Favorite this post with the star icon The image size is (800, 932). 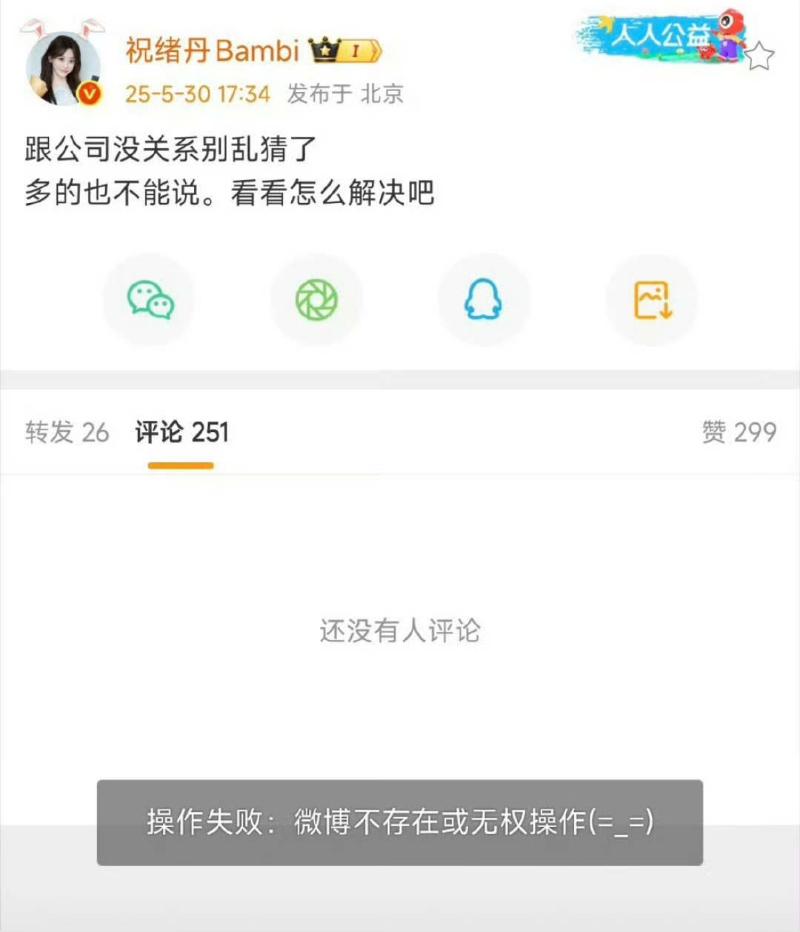click(x=759, y=56)
